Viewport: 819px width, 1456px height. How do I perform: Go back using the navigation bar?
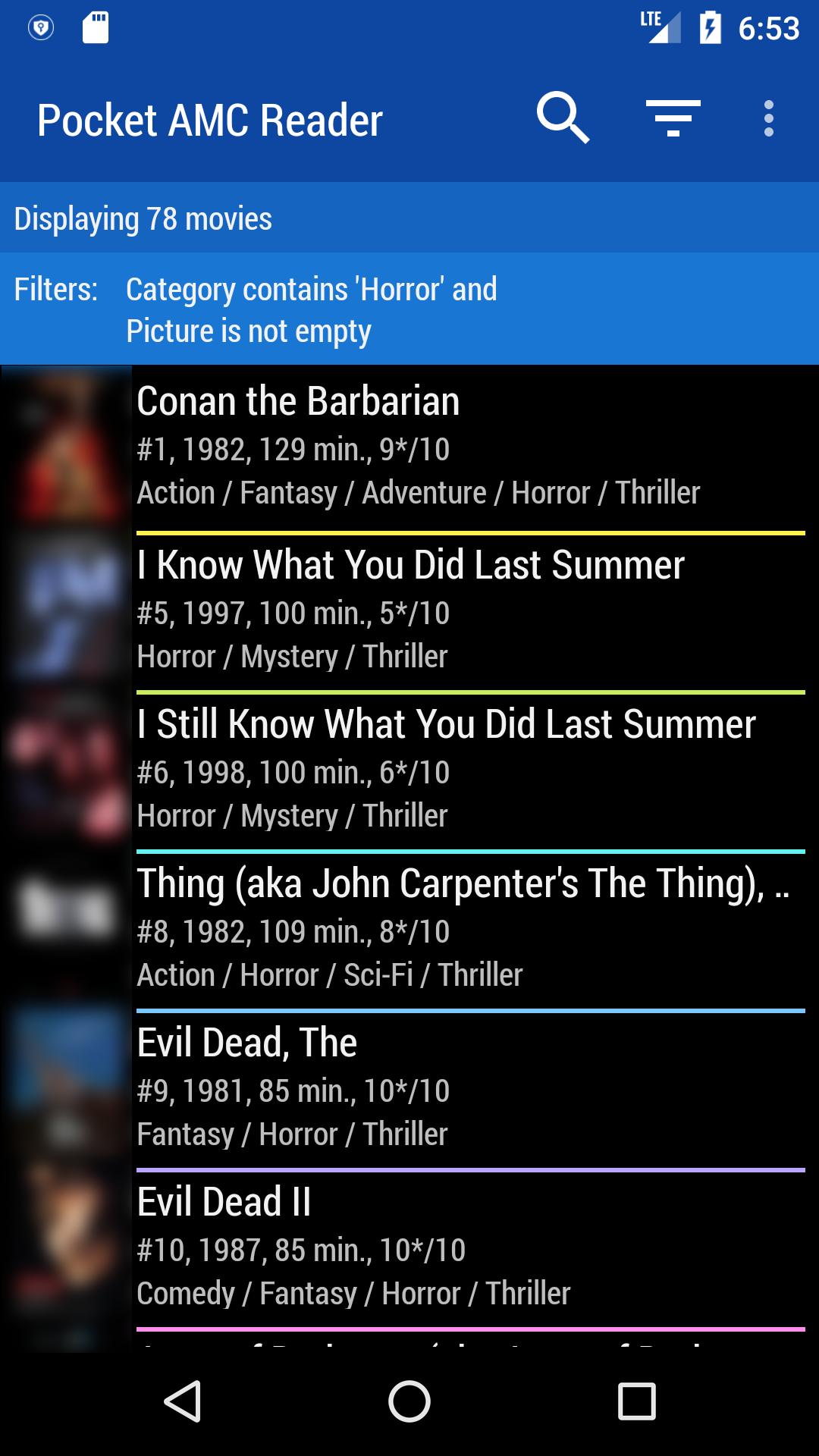point(183,1401)
